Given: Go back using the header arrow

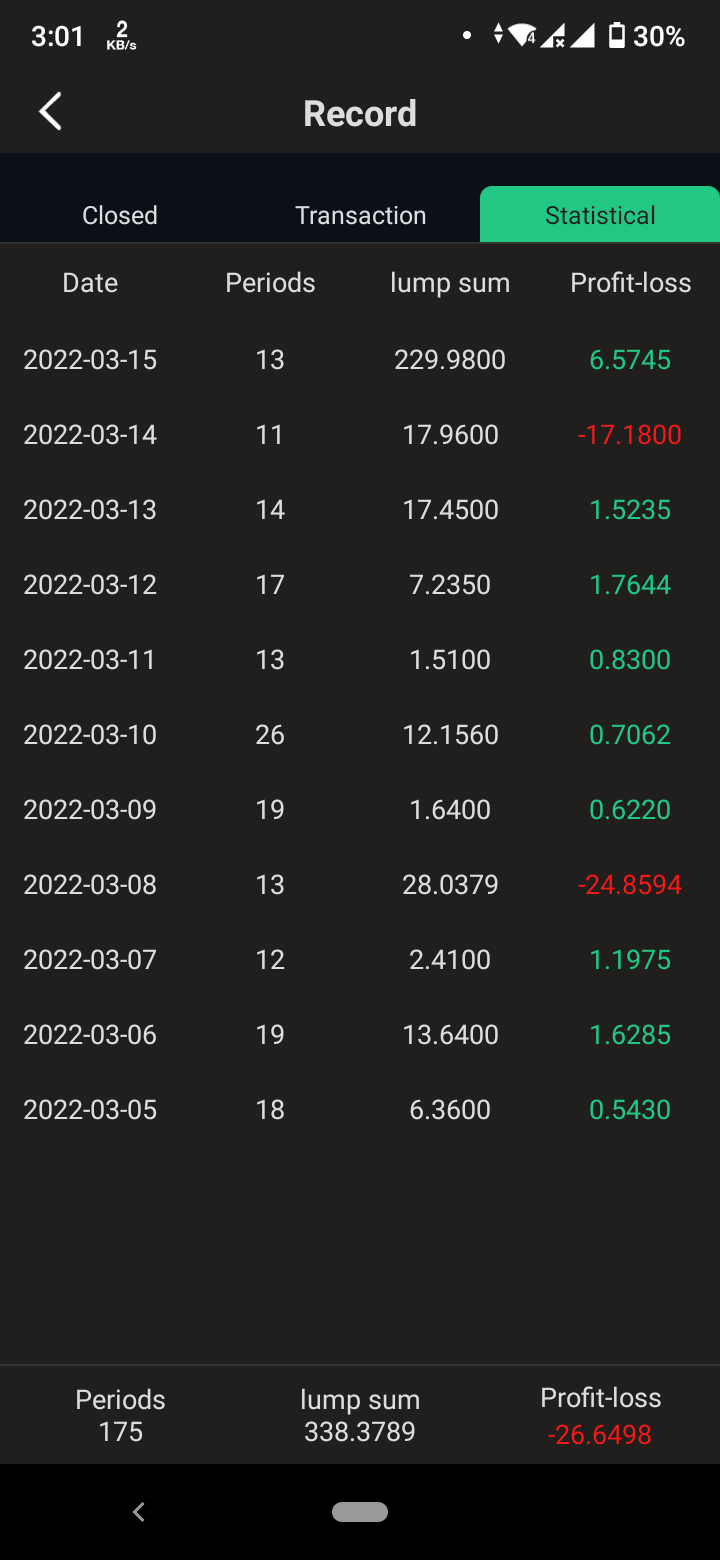Looking at the screenshot, I should 51,112.
